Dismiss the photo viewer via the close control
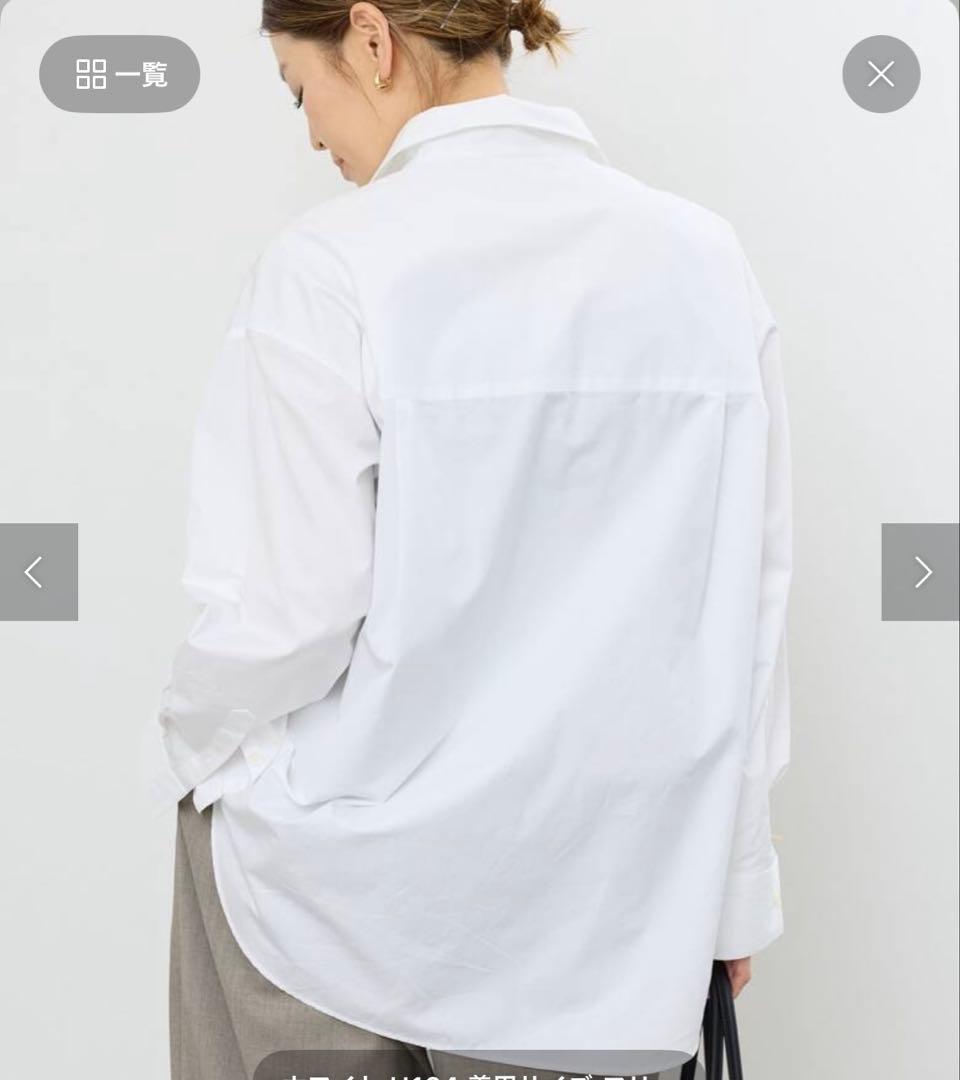 coord(880,73)
